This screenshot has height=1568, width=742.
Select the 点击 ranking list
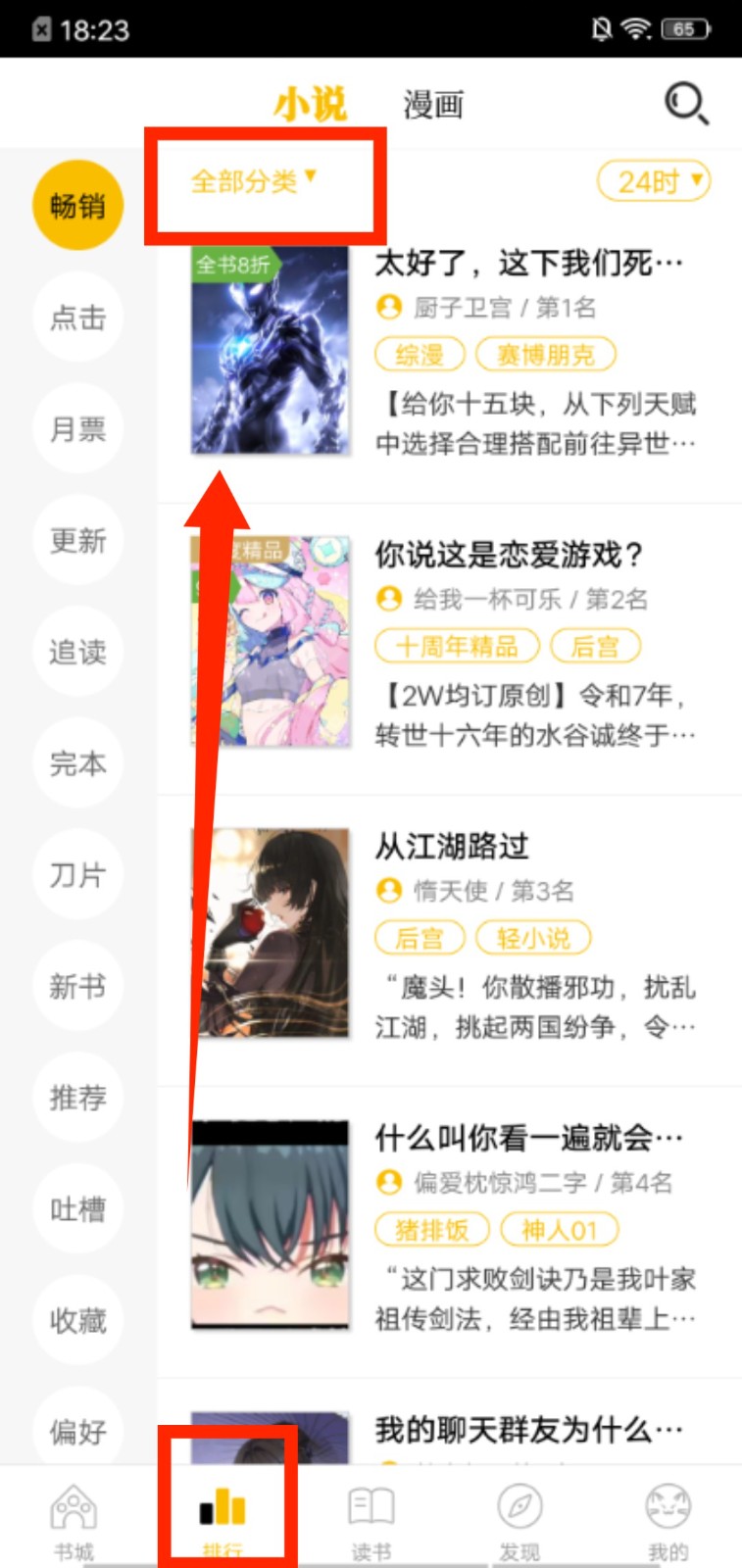point(78,318)
